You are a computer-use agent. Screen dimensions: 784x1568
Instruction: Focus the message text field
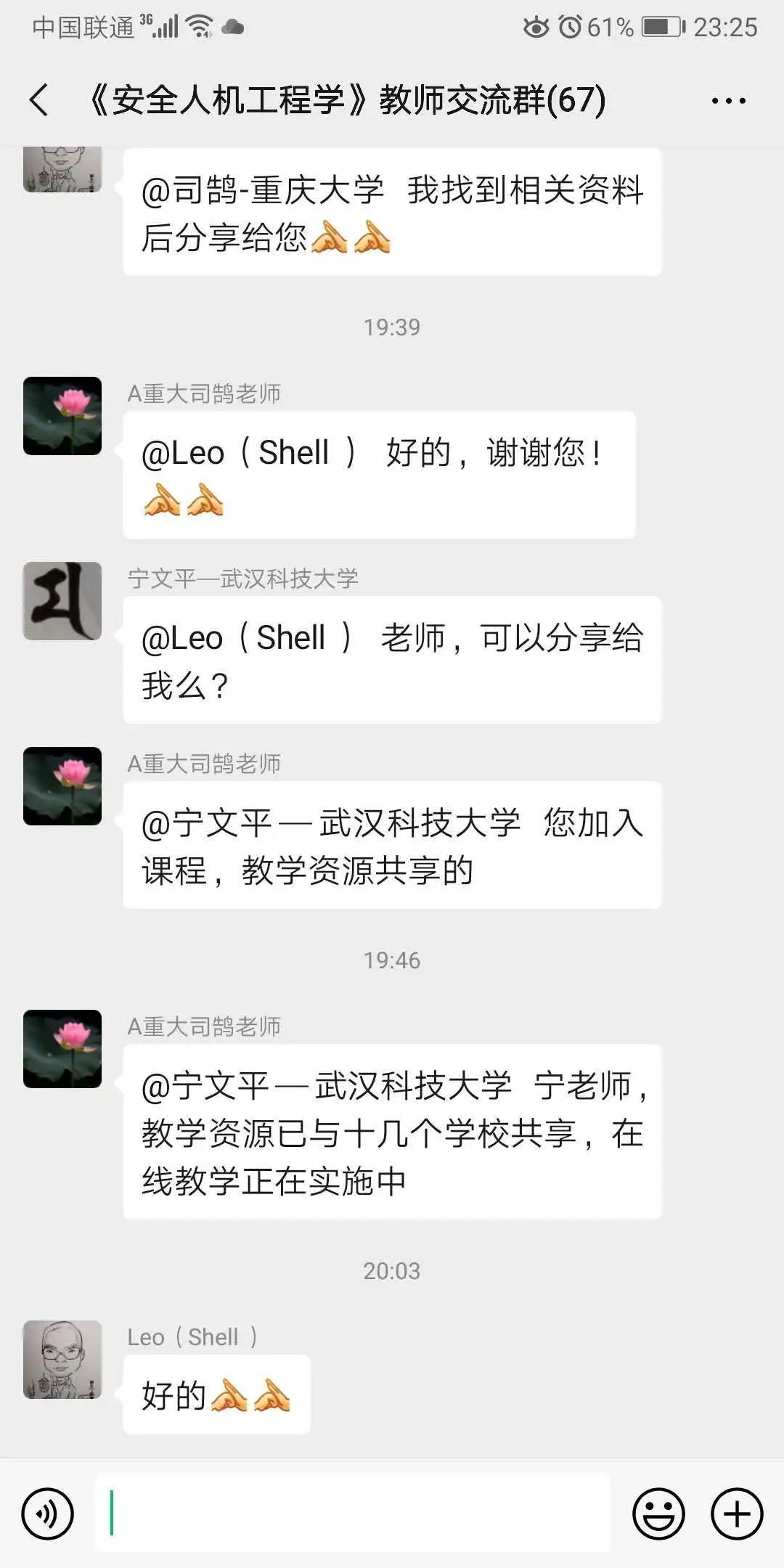coord(352,1514)
